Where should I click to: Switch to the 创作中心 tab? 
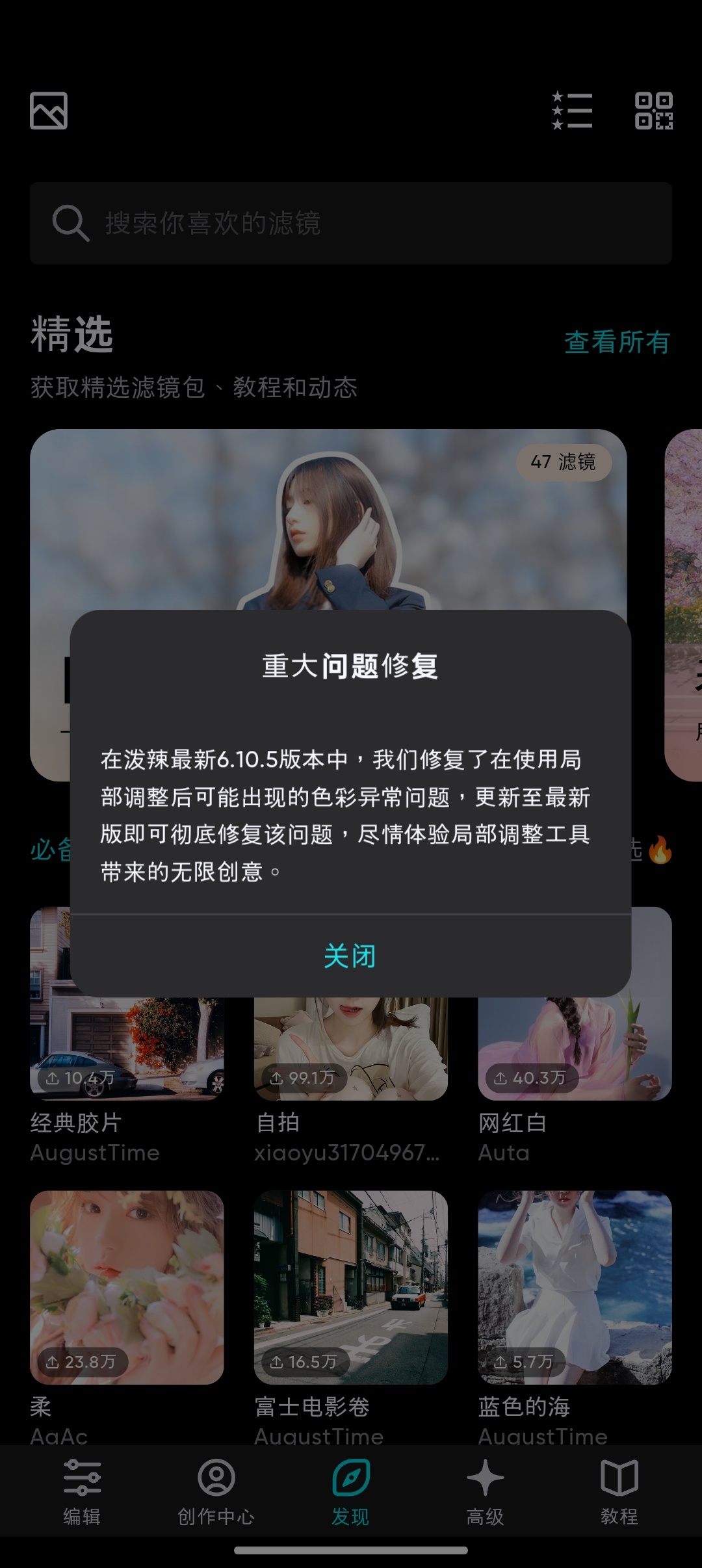coord(216,1491)
